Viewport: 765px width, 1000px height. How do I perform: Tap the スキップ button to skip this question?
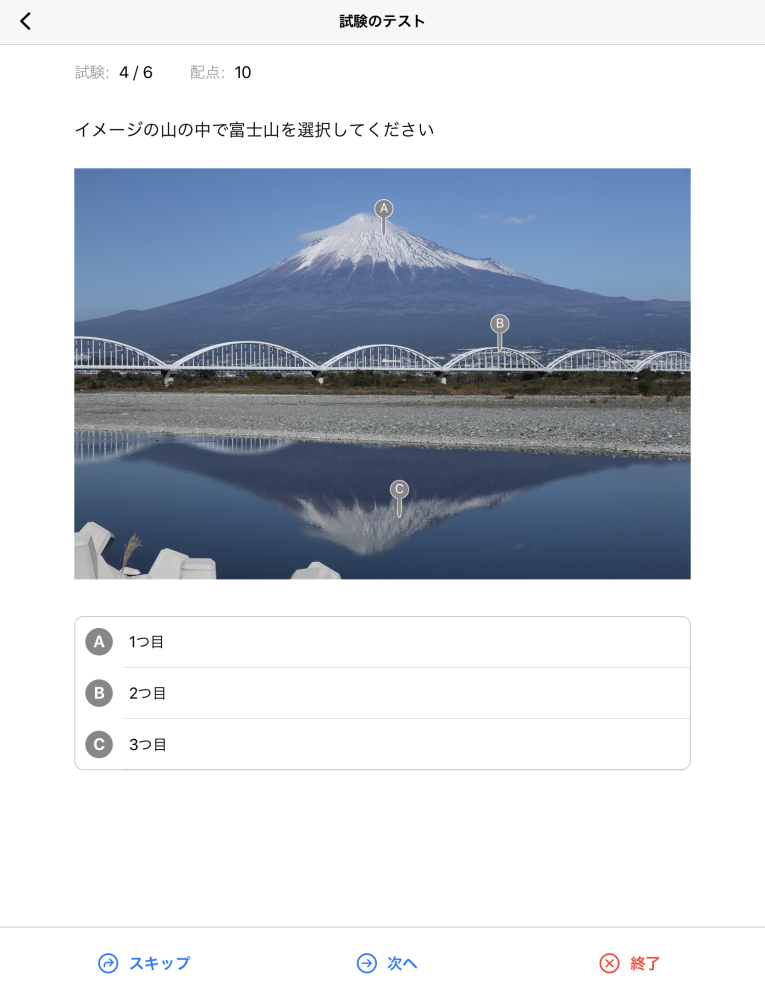click(144, 963)
